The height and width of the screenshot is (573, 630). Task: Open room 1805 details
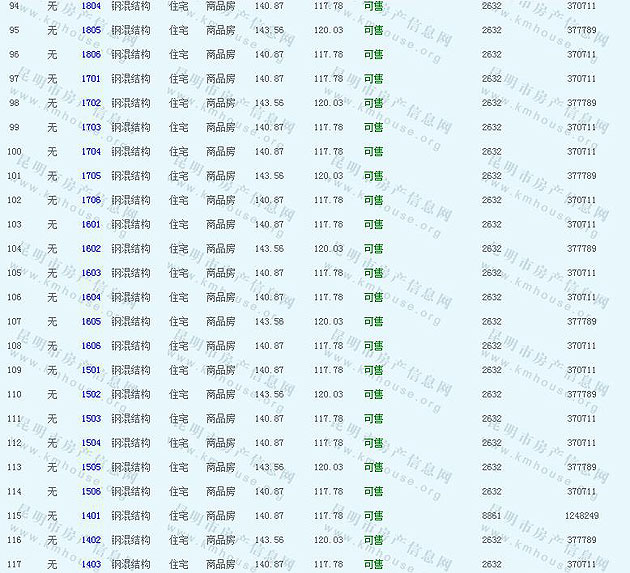91,30
